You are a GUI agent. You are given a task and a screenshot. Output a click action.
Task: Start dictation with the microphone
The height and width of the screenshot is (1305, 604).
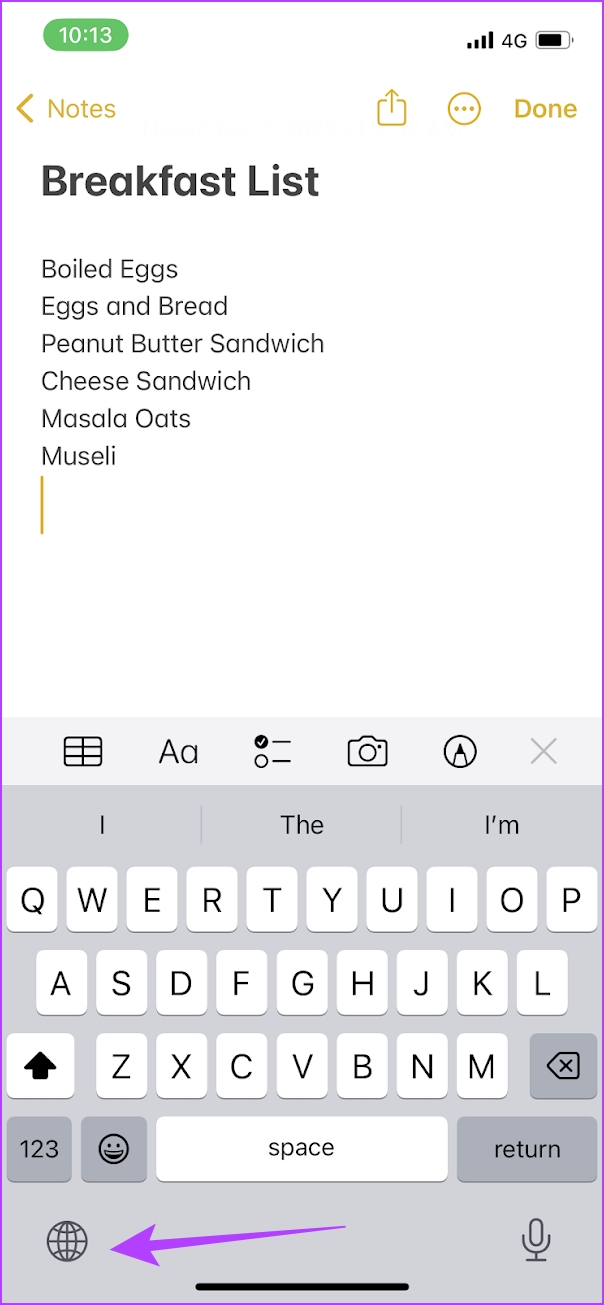pos(536,1241)
